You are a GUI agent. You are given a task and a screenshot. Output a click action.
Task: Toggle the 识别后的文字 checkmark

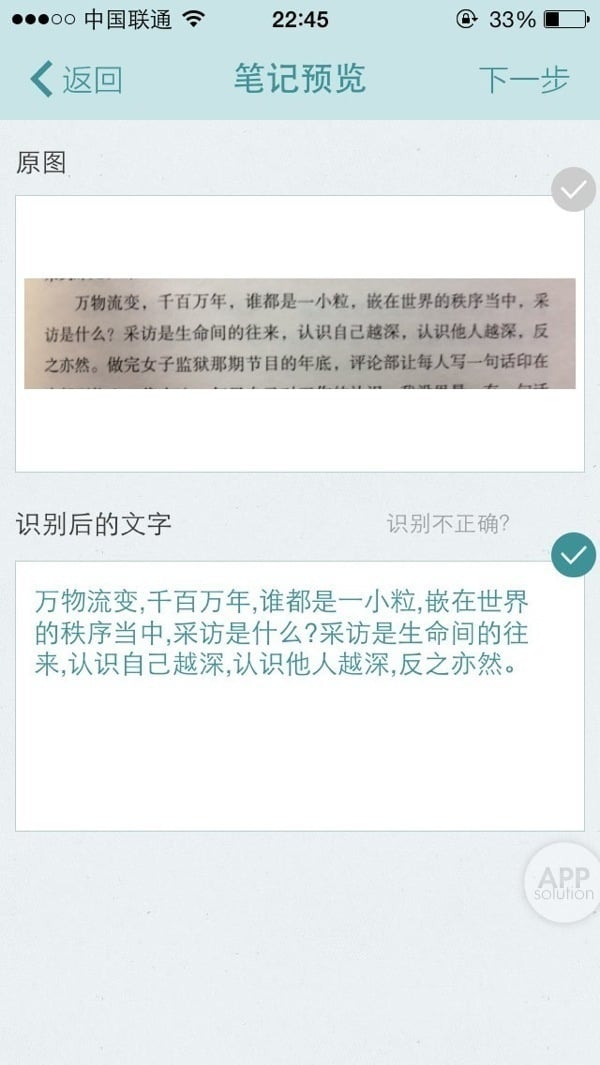pyautogui.click(x=573, y=555)
